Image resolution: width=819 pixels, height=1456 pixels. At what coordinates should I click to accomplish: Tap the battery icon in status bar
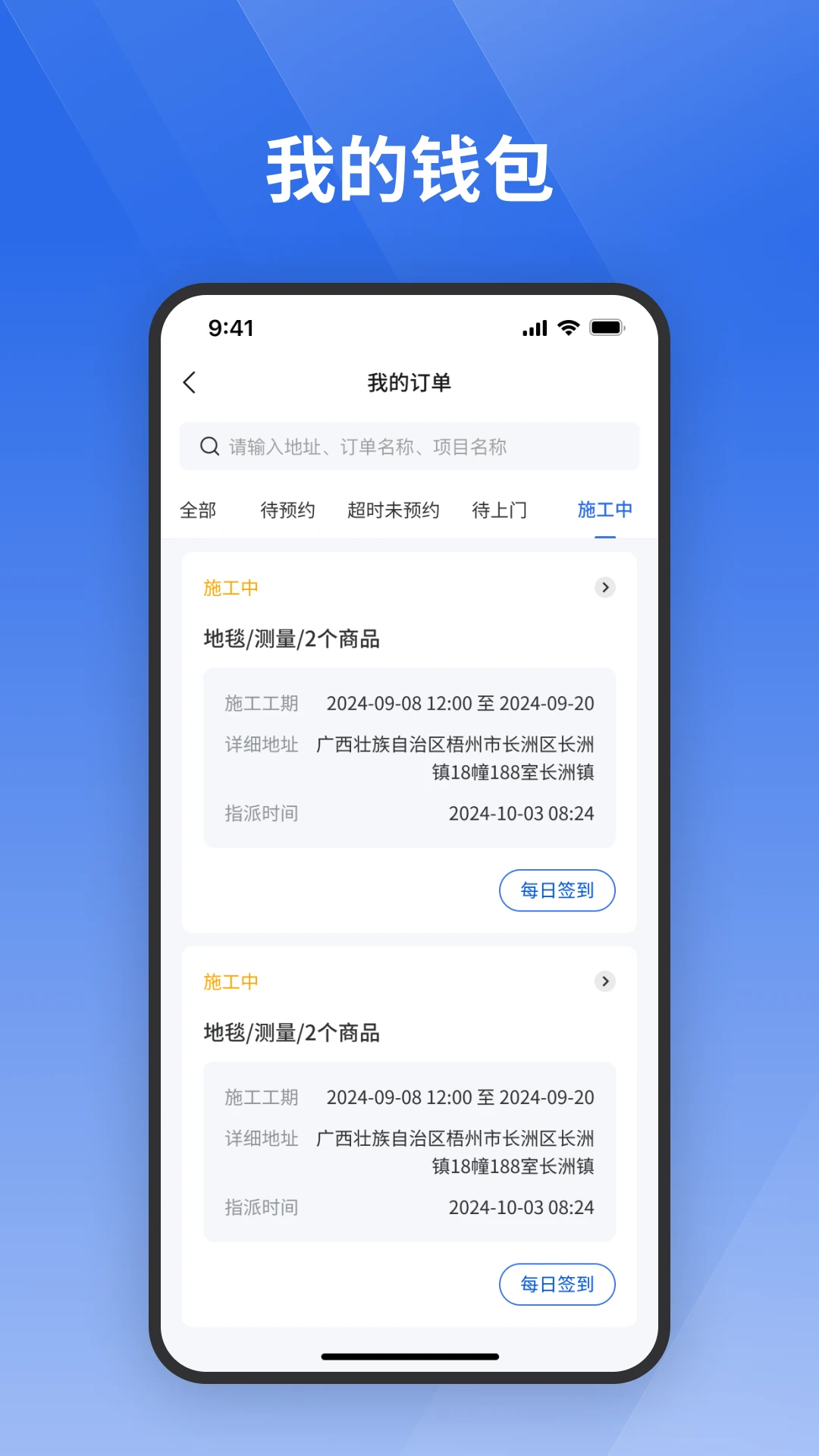point(604,328)
